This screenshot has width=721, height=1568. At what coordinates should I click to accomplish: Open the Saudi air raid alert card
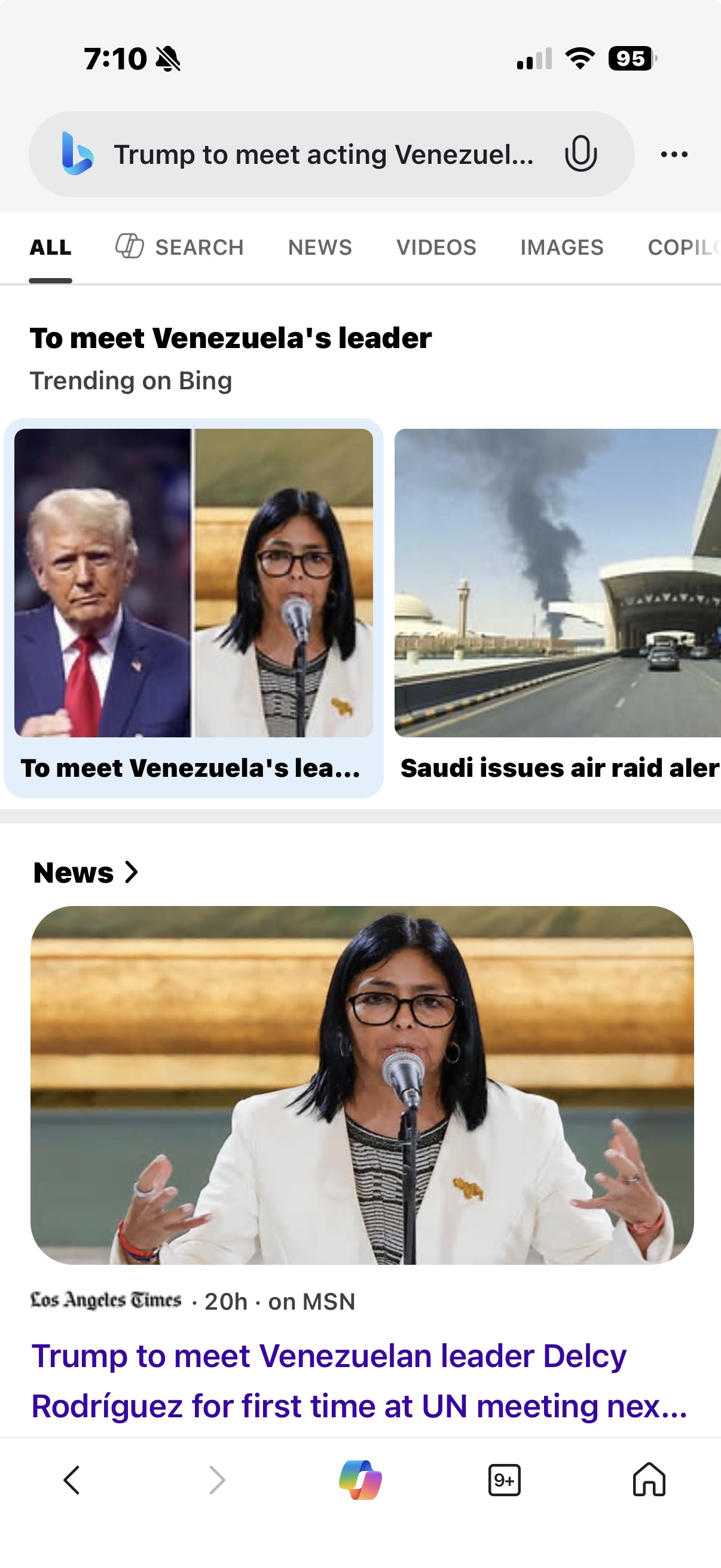557,608
